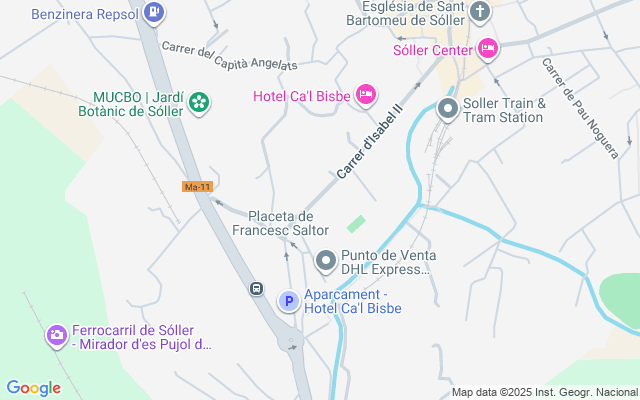Select the Soller Train & Tram Station marker
Viewport: 640px width, 400px height.
point(446,109)
